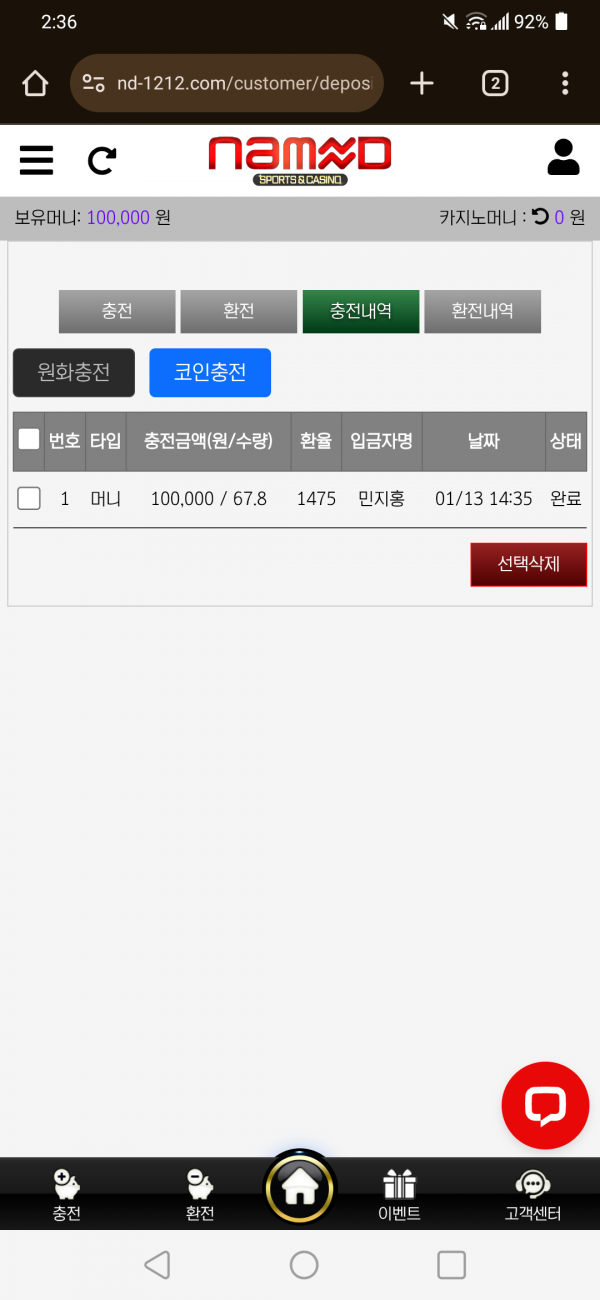This screenshot has height=1300, width=600.
Task: Go to 환전 in the bottom bar
Action: pos(200,1196)
